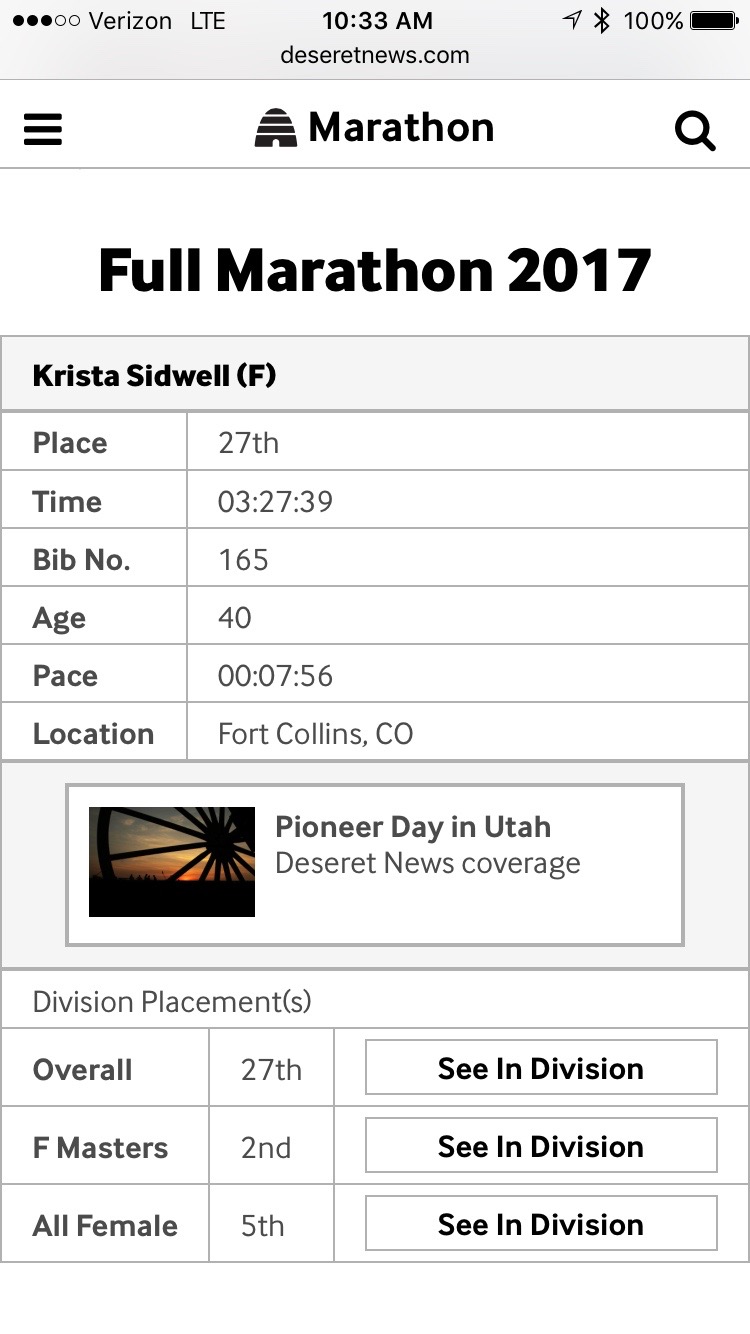Tap the deseretnews.com address bar
This screenshot has height=1334, width=750.
(375, 55)
